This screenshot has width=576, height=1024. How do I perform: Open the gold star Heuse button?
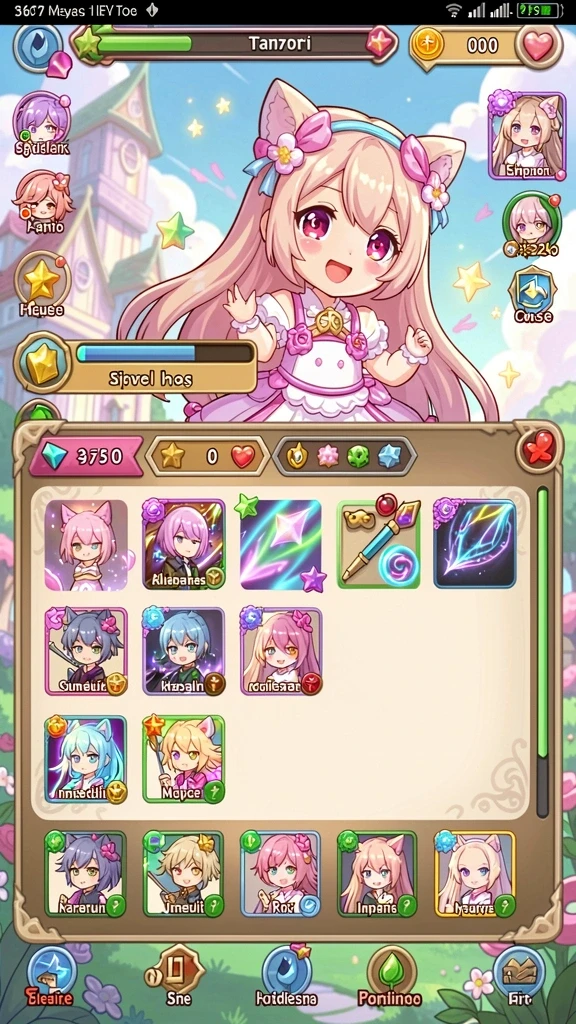42,283
